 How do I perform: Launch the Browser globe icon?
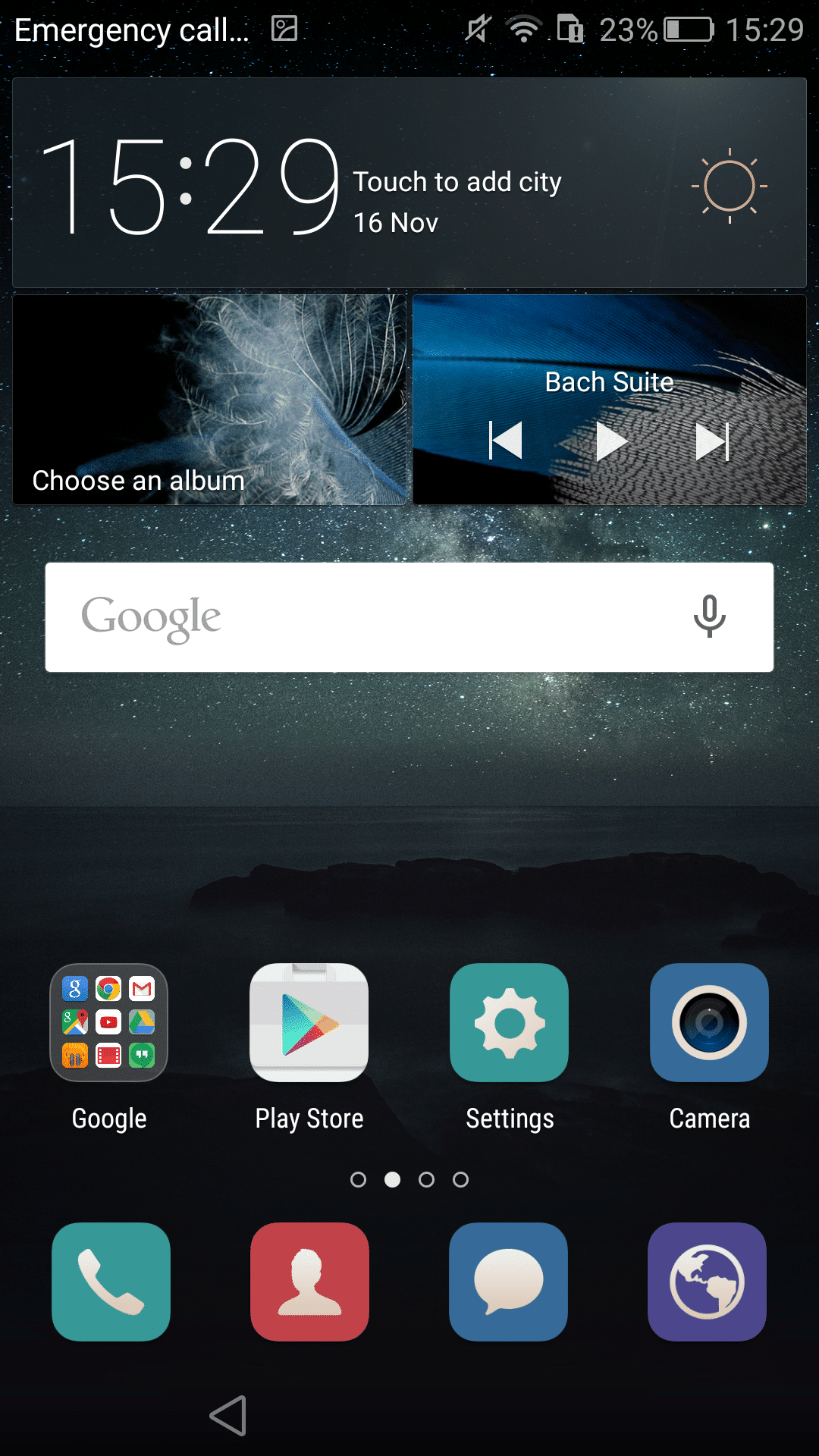coord(707,1282)
